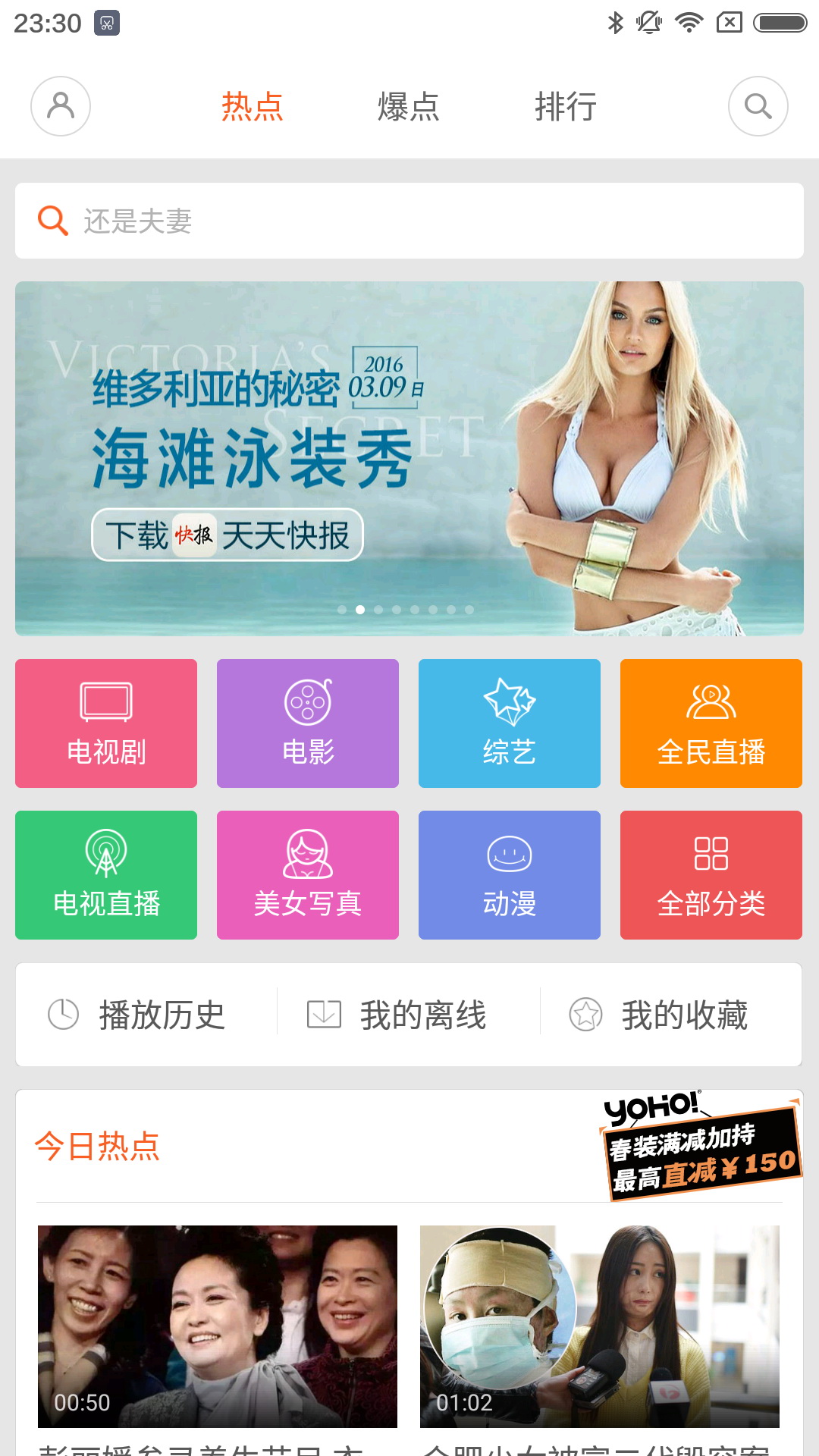Open 全民直播
Screen dimensions: 819x1456
pyautogui.click(x=711, y=723)
